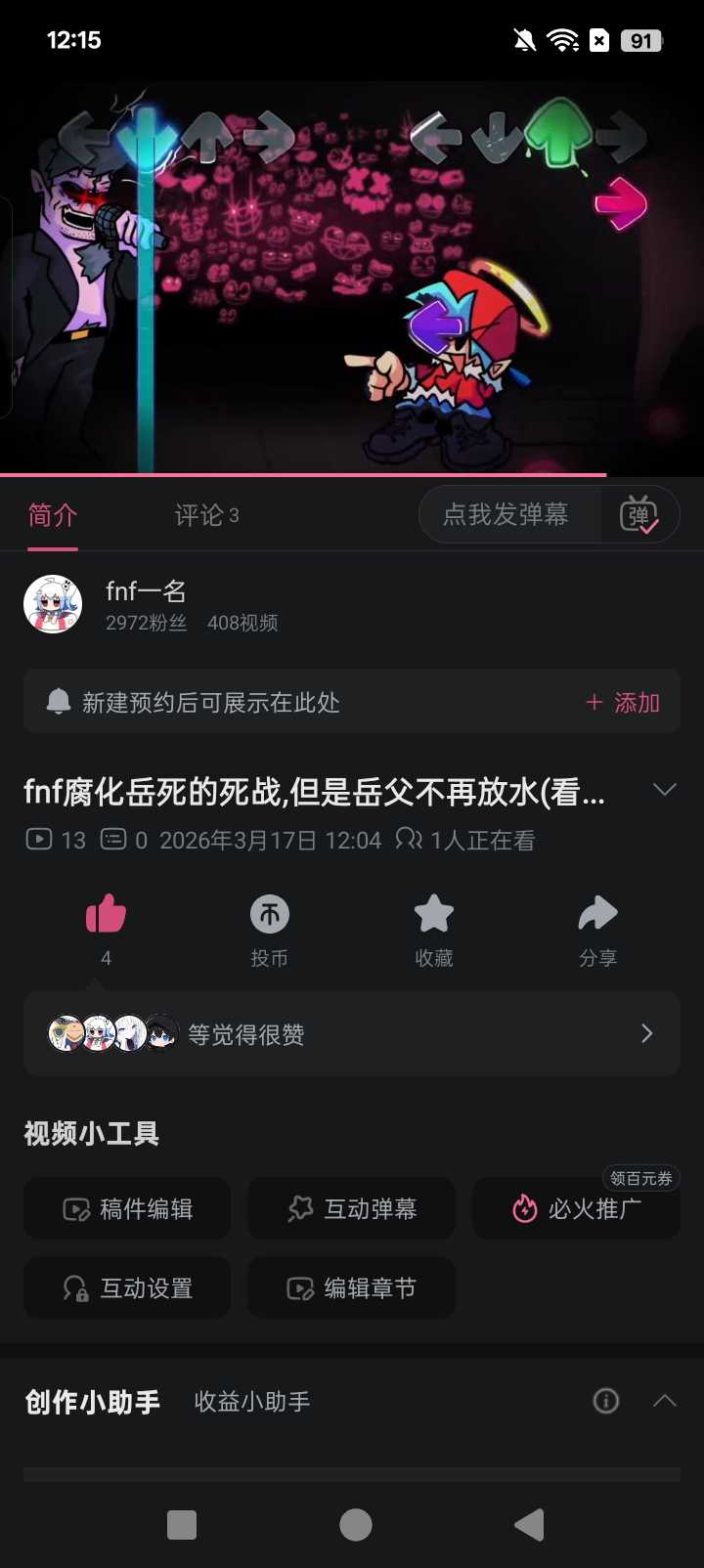
Task: View the list of users who liked
Action: (352, 1034)
